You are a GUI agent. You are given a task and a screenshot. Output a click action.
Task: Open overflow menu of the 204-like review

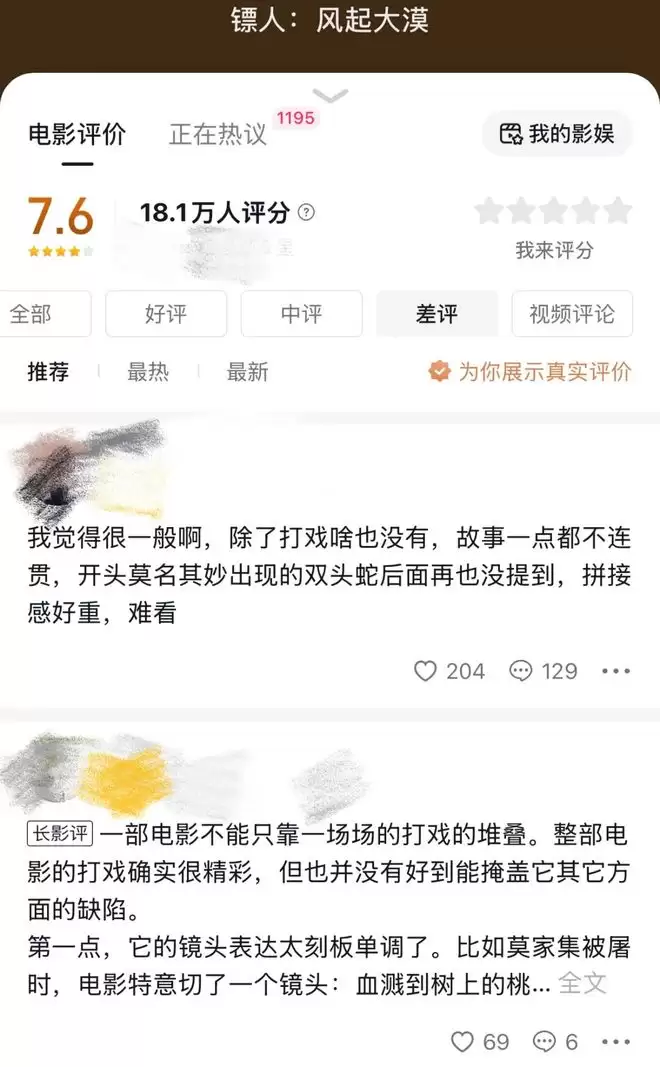pos(616,671)
